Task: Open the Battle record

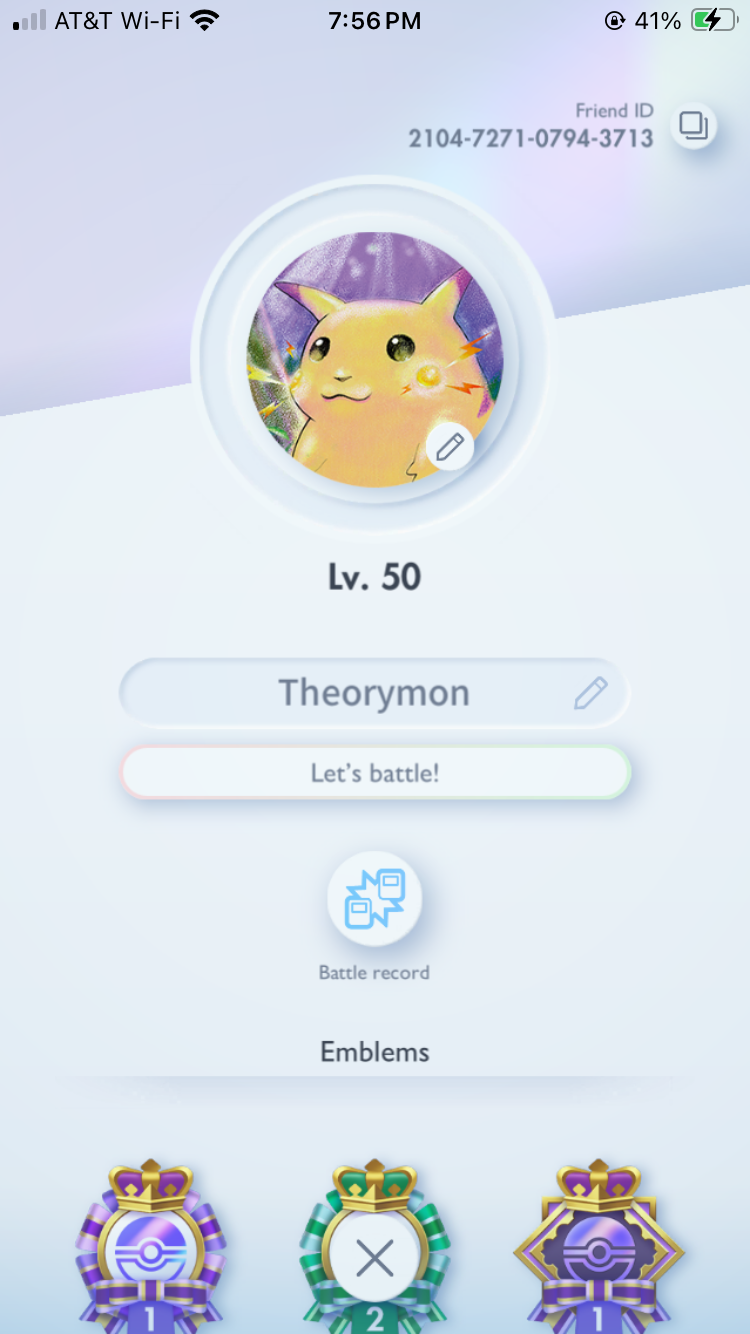Action: point(374,899)
